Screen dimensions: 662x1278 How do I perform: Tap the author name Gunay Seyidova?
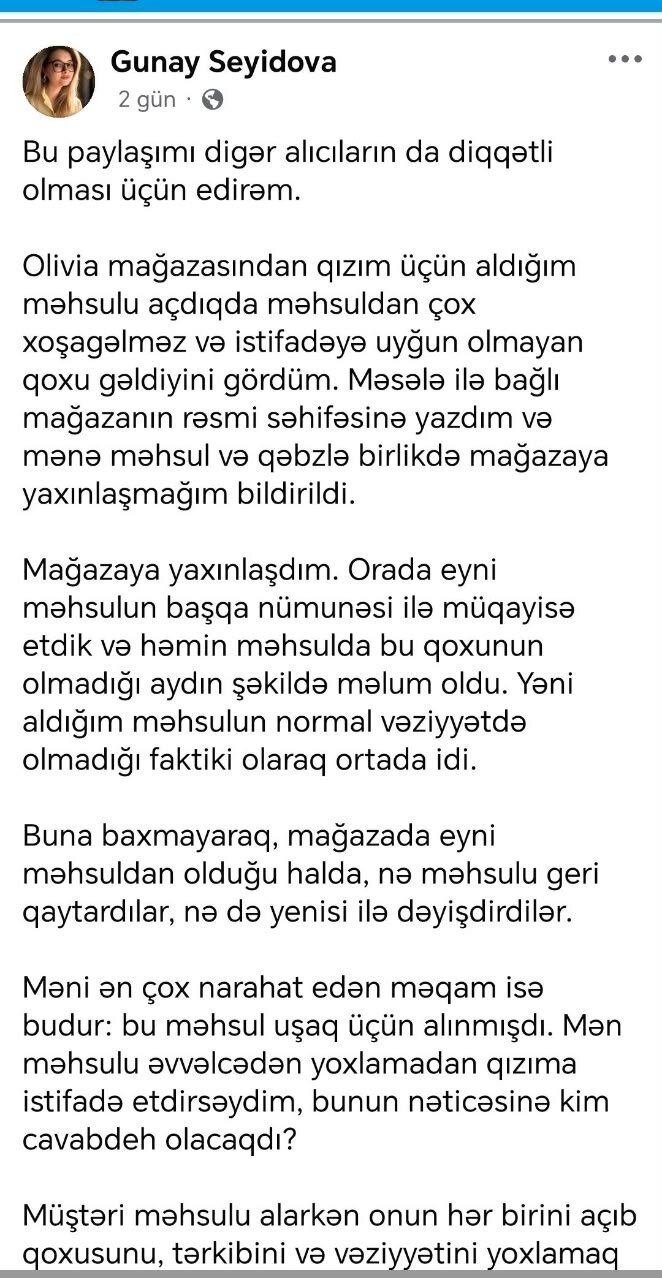(x=223, y=63)
